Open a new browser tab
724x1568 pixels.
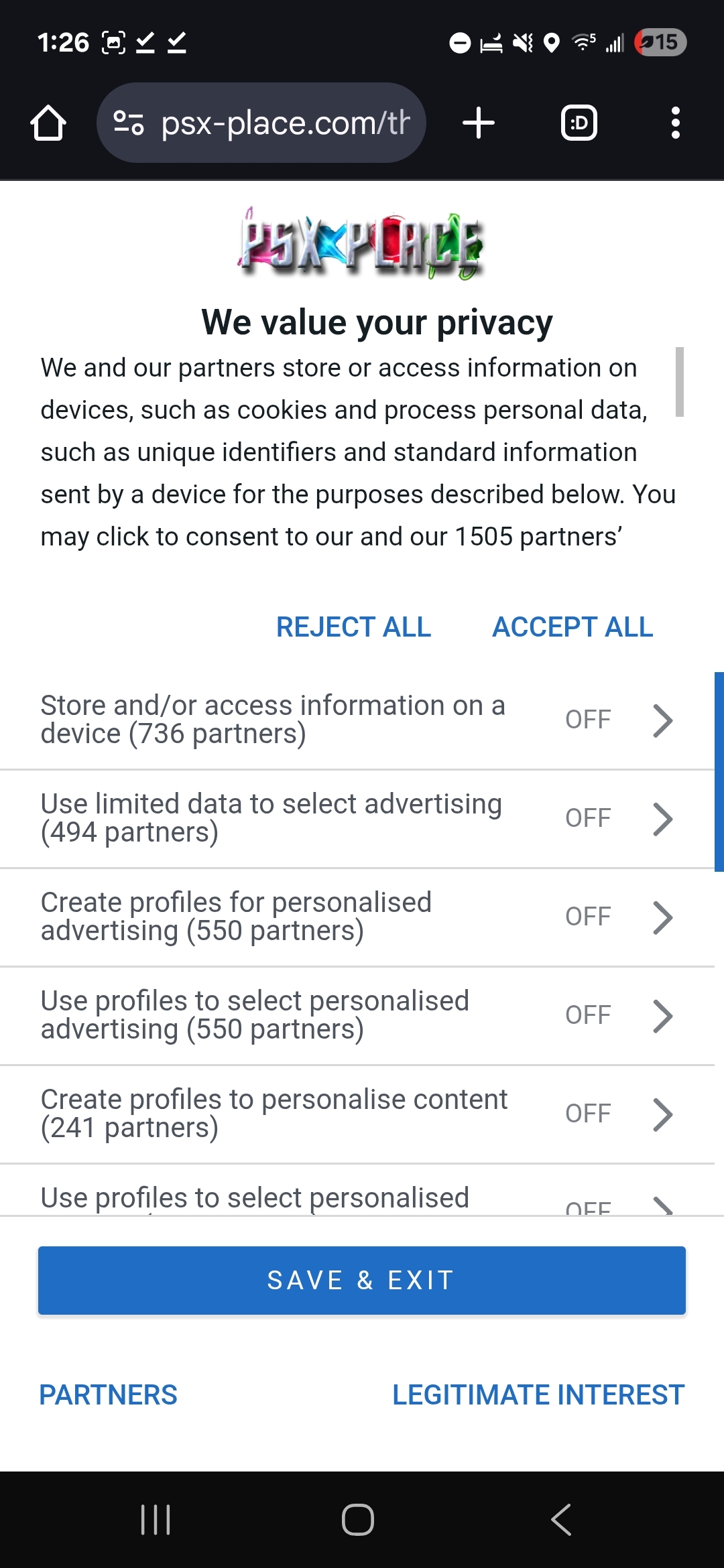pyautogui.click(x=479, y=123)
